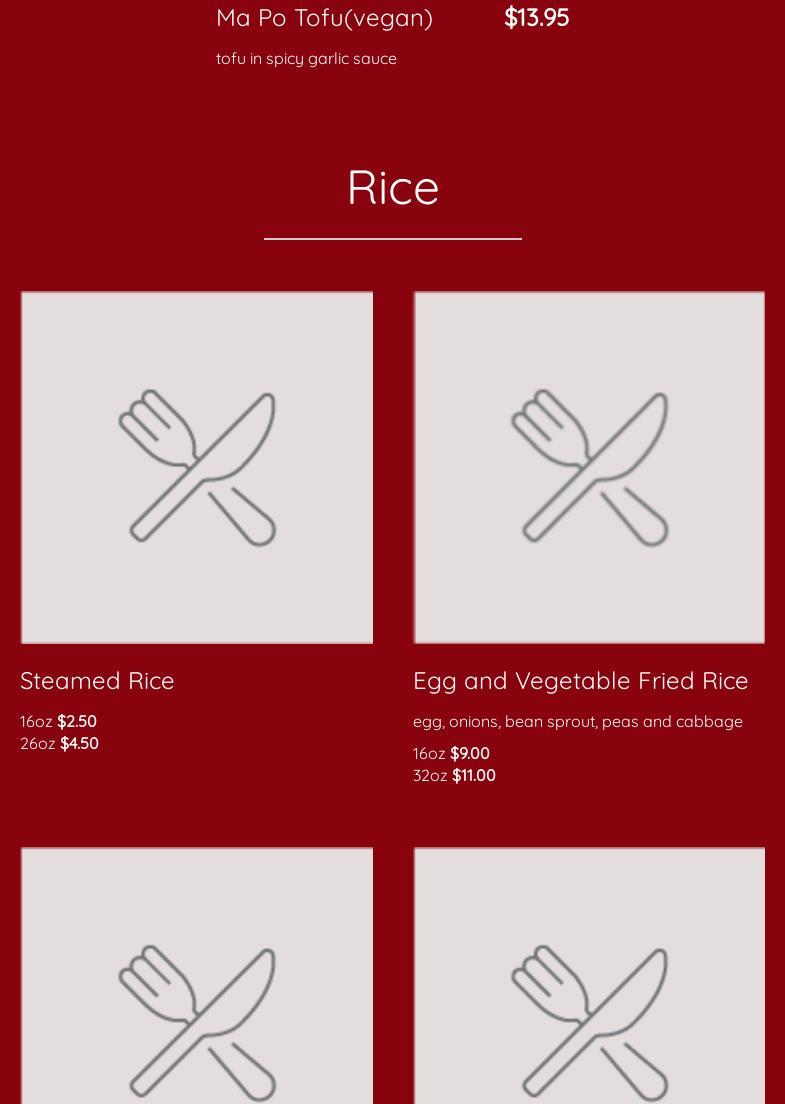This screenshot has width=785, height=1104.
Task: Open the Steamed Rice menu item
Action: 97,681
